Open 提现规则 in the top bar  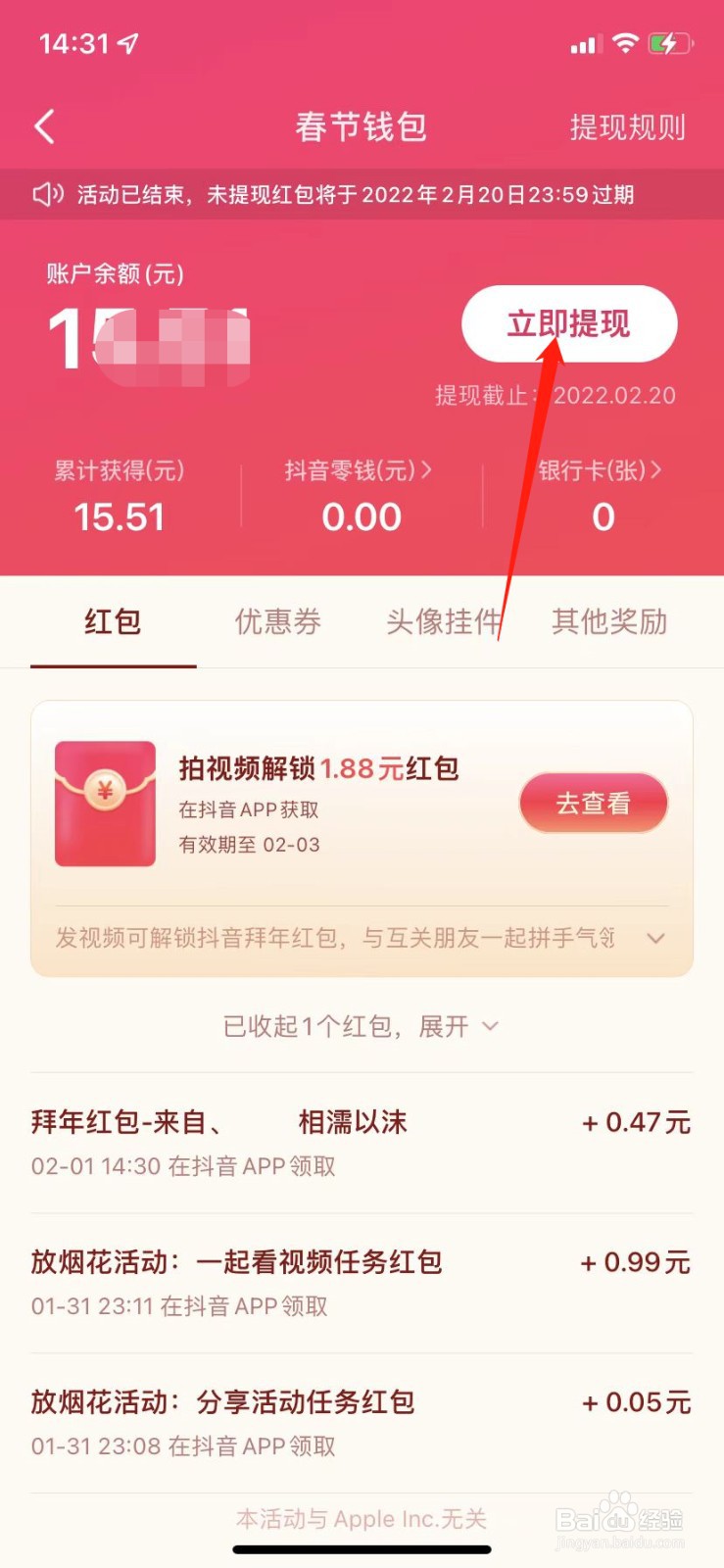click(x=628, y=126)
